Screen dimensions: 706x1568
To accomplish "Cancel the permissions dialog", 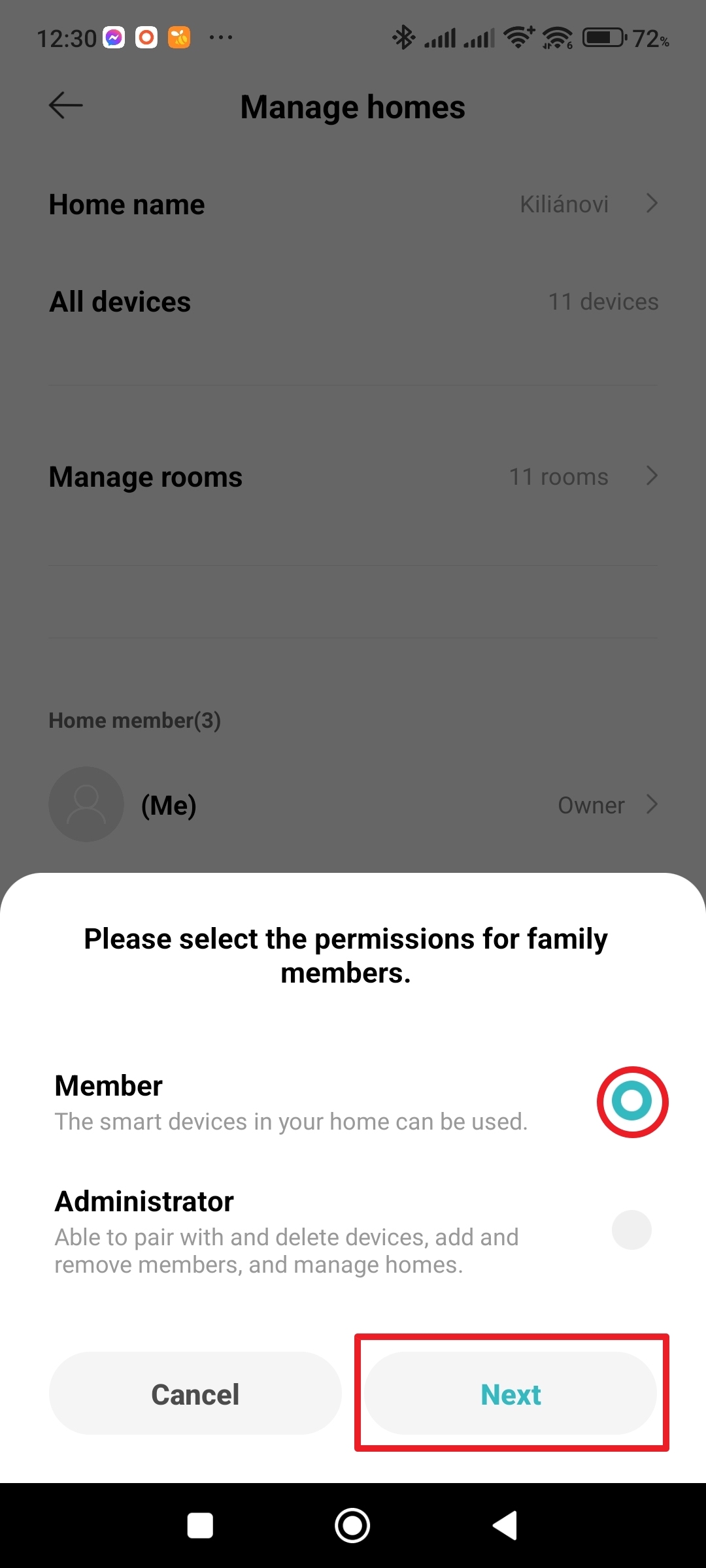I will tap(195, 1394).
